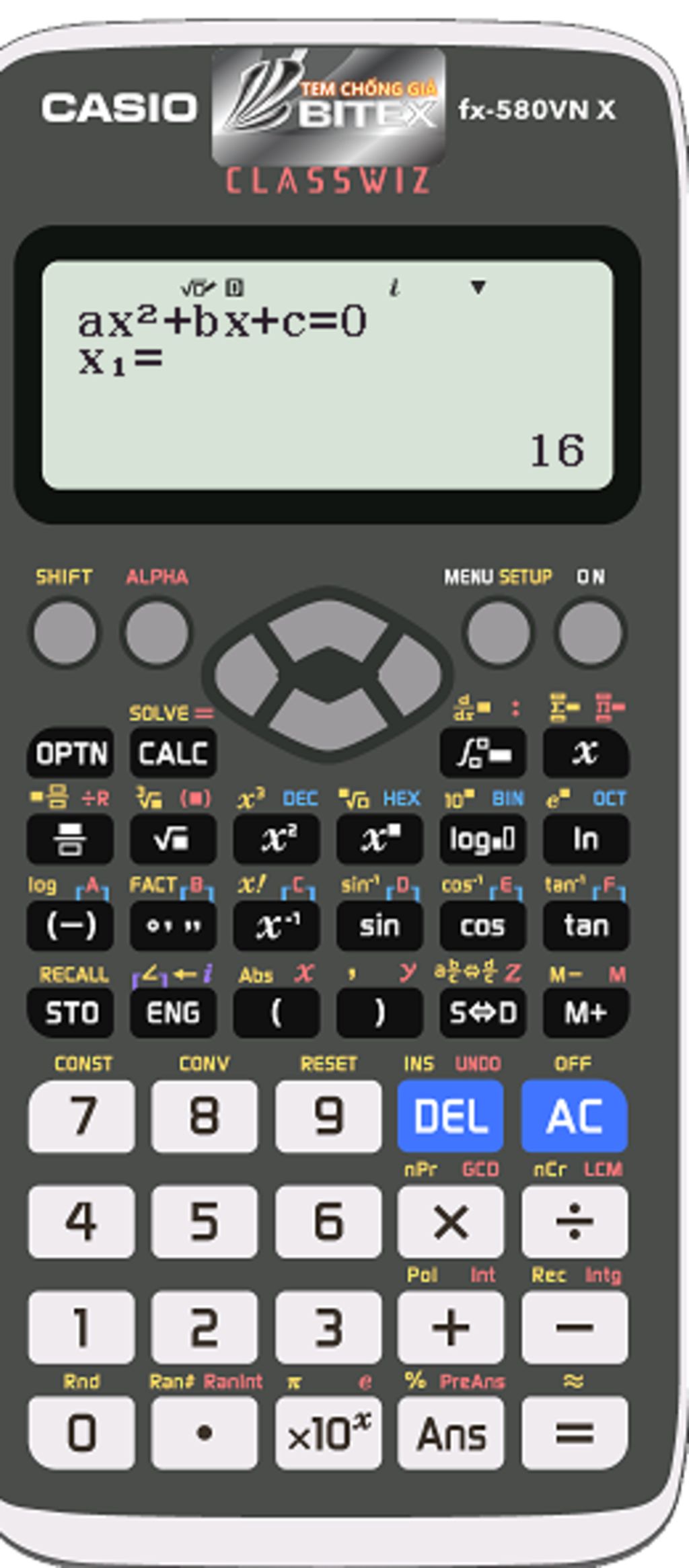Tap the sin key
The height and width of the screenshot is (1568, 689).
click(379, 926)
